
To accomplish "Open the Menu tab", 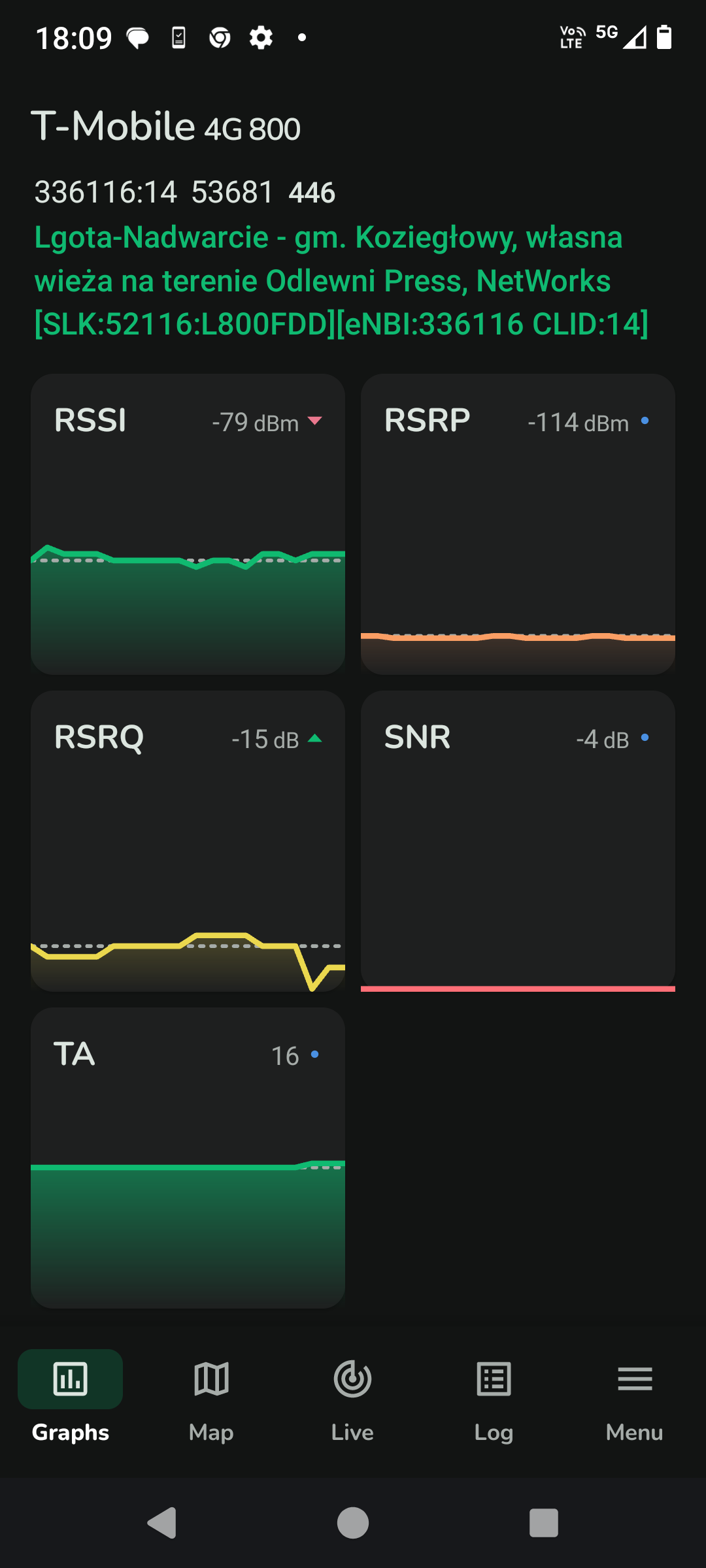I will (635, 1397).
